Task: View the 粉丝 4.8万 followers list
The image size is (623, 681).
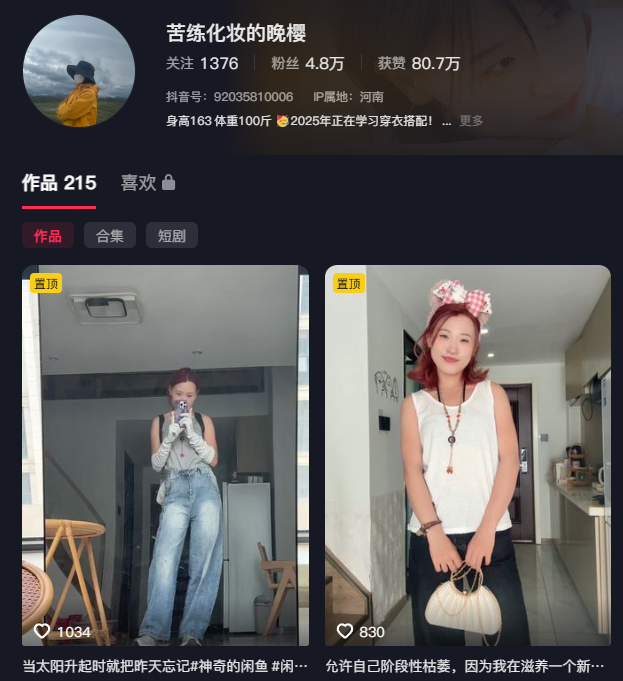Action: pyautogui.click(x=307, y=63)
